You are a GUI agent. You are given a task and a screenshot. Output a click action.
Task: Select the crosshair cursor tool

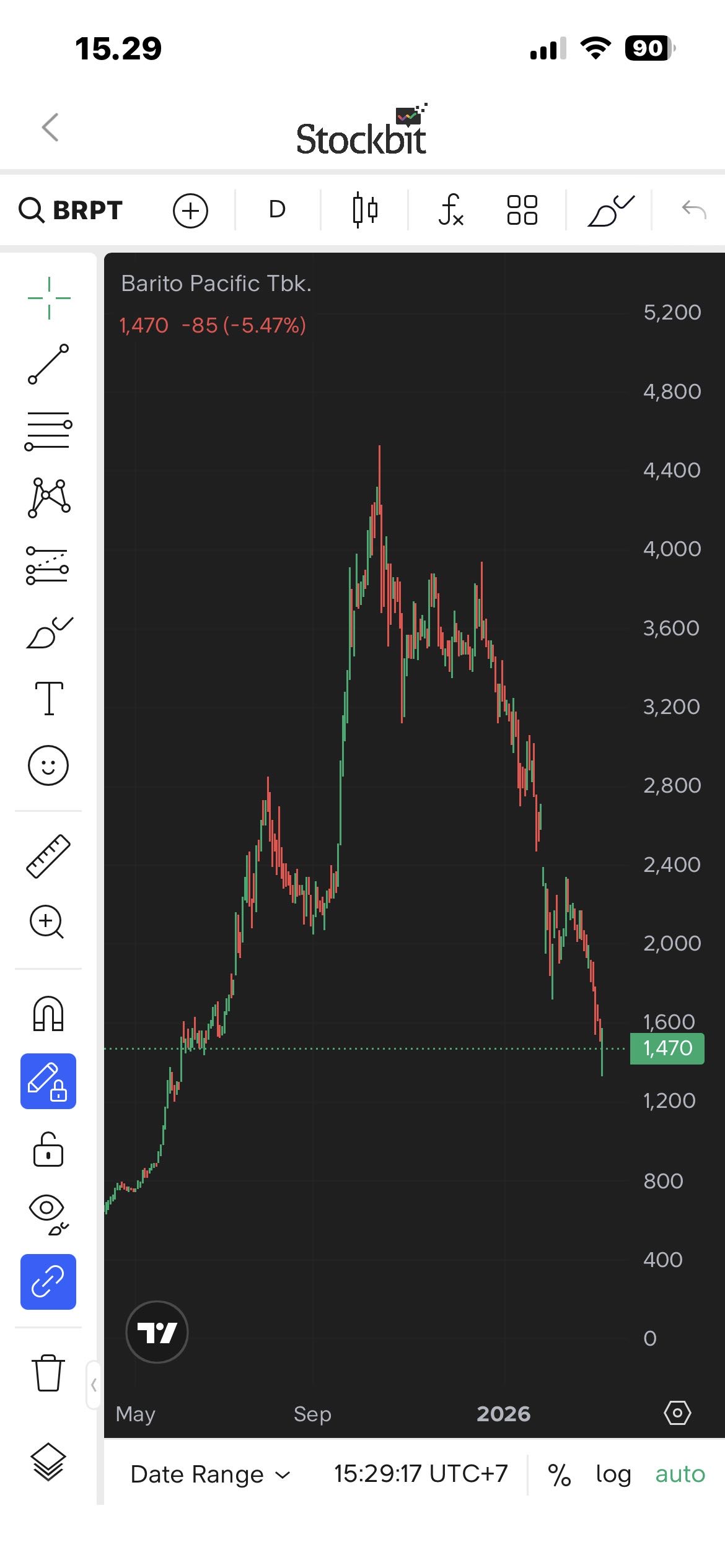(49, 298)
